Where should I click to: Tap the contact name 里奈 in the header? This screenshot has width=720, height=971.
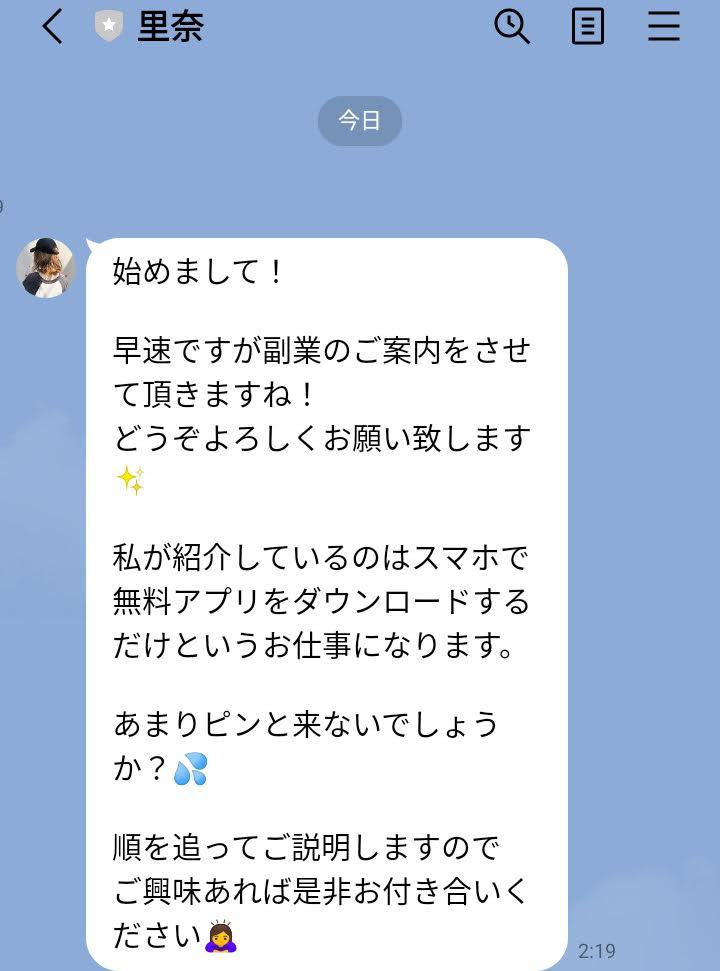tap(170, 28)
